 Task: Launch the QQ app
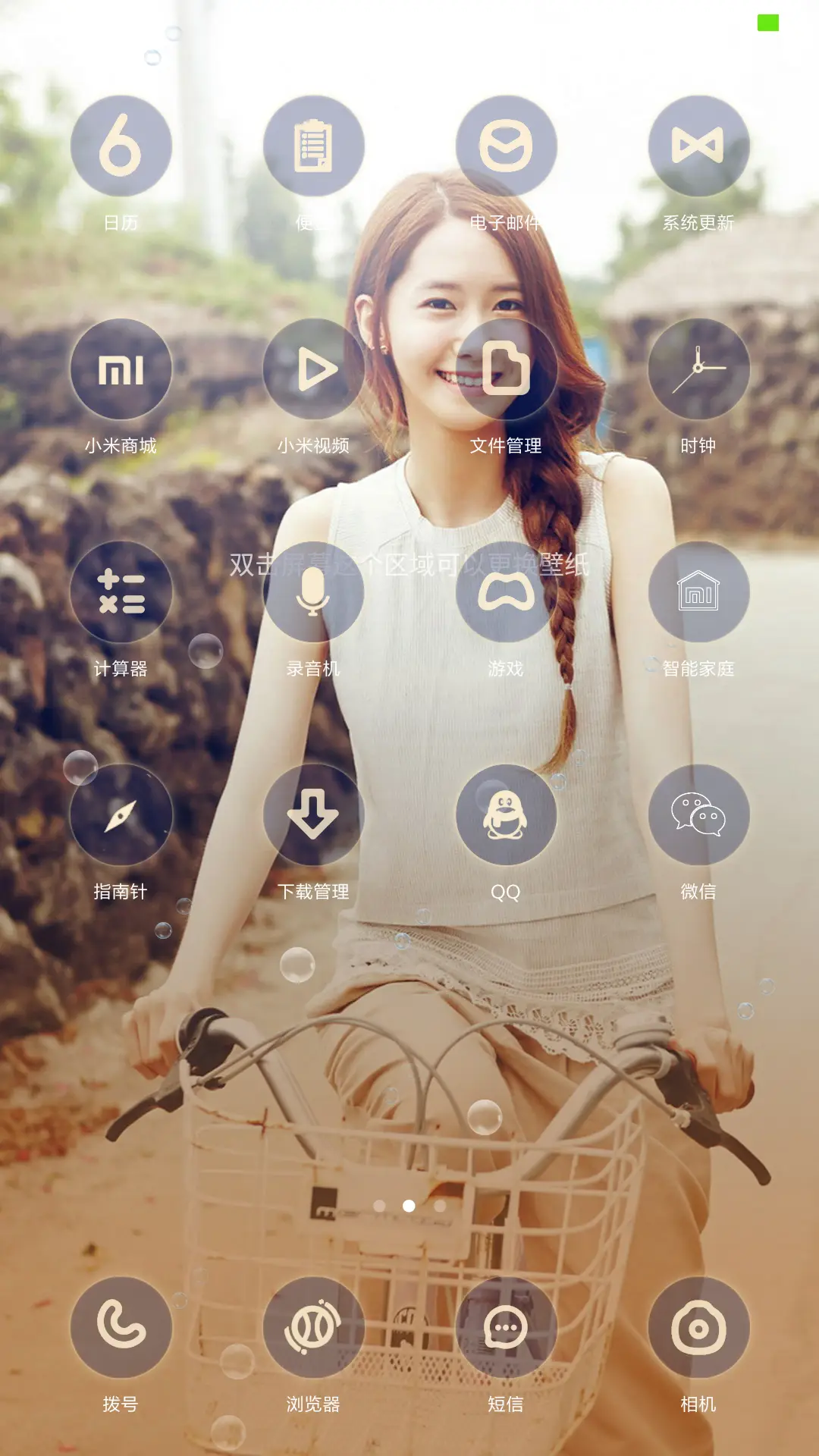click(507, 814)
